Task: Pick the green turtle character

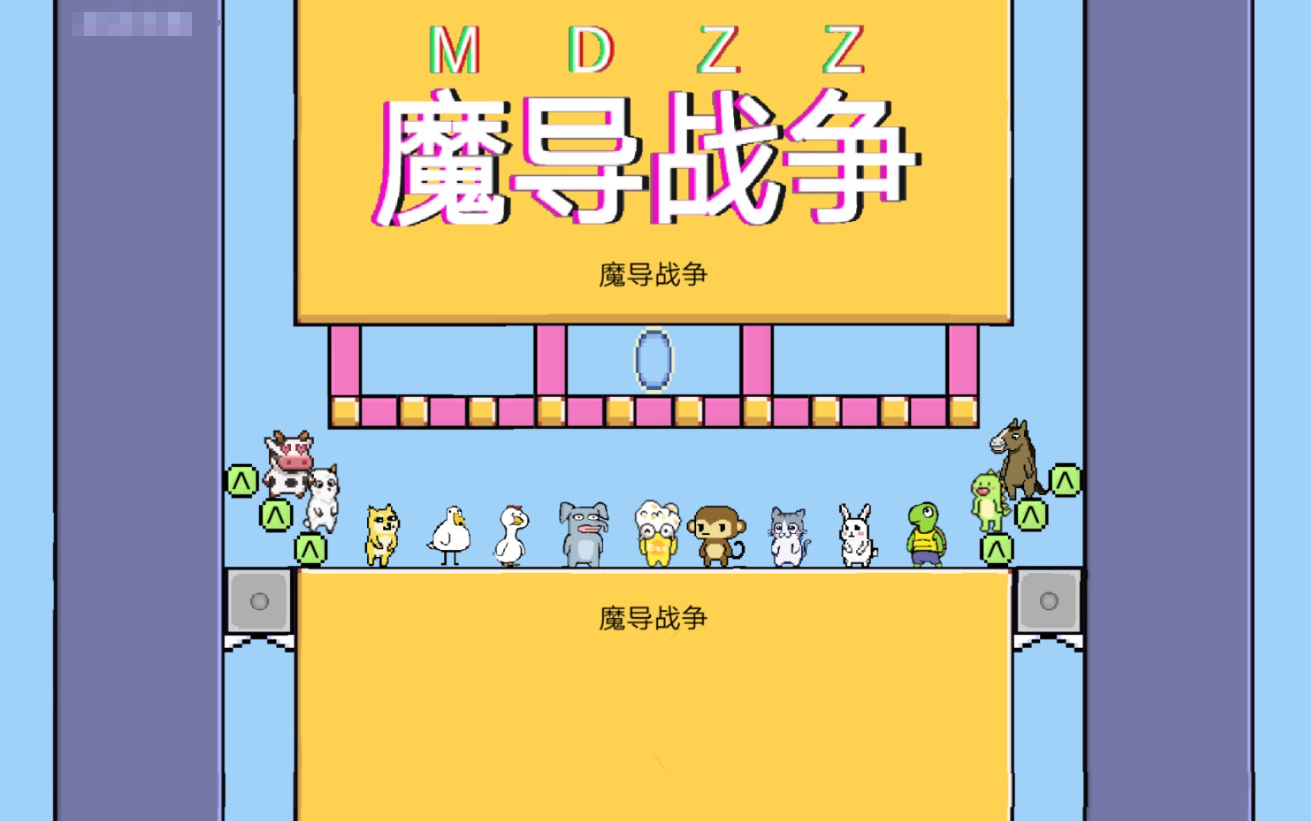Action: coord(926,534)
